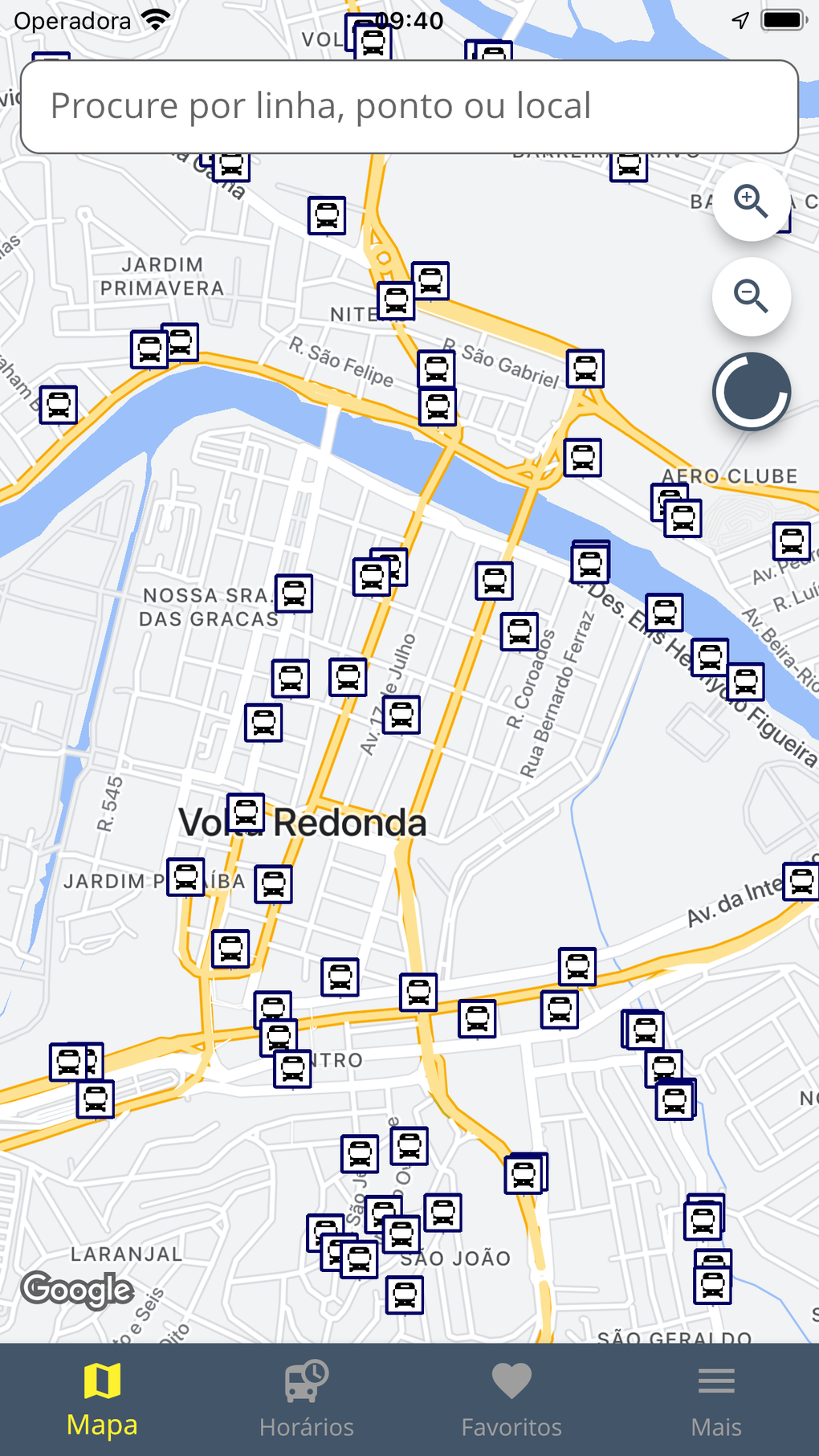Open the bus stop on R. Coroados
Viewport: 819px width, 1456px height.
click(x=520, y=632)
